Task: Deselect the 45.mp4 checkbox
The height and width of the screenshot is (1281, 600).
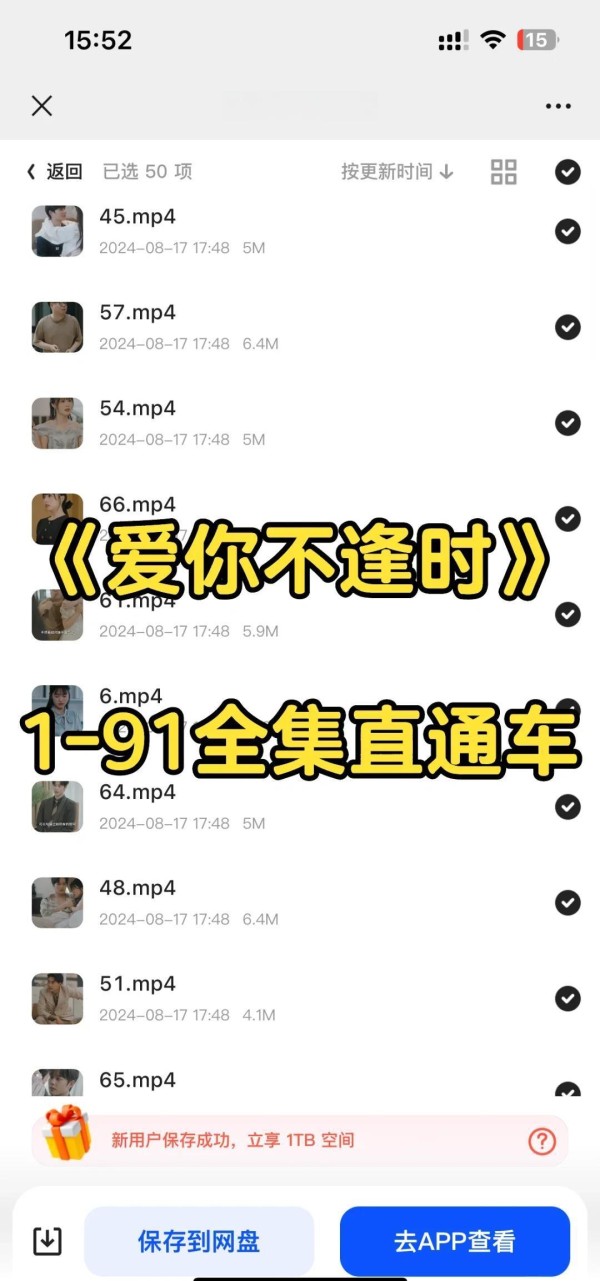Action: [x=567, y=231]
